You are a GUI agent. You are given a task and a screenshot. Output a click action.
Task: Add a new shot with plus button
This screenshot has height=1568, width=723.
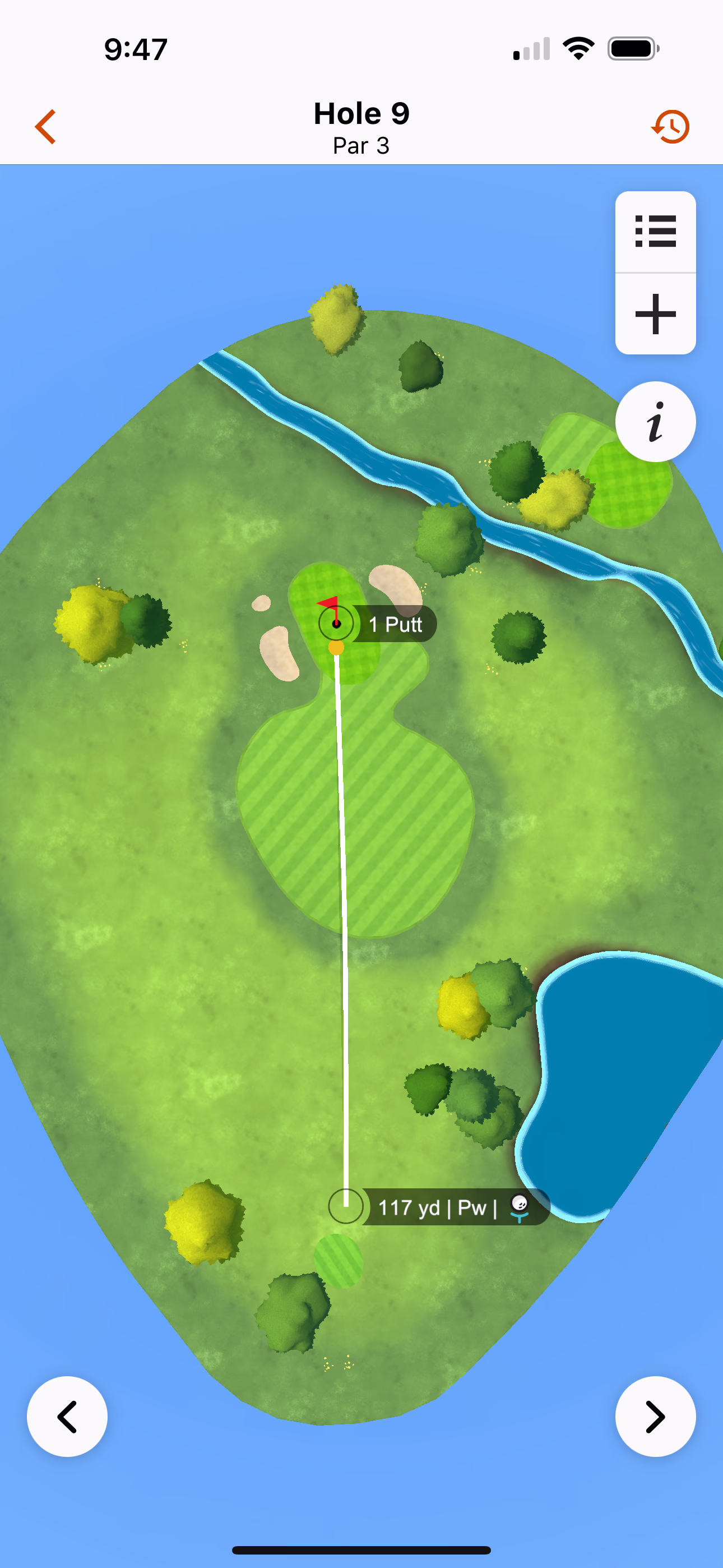click(x=655, y=314)
